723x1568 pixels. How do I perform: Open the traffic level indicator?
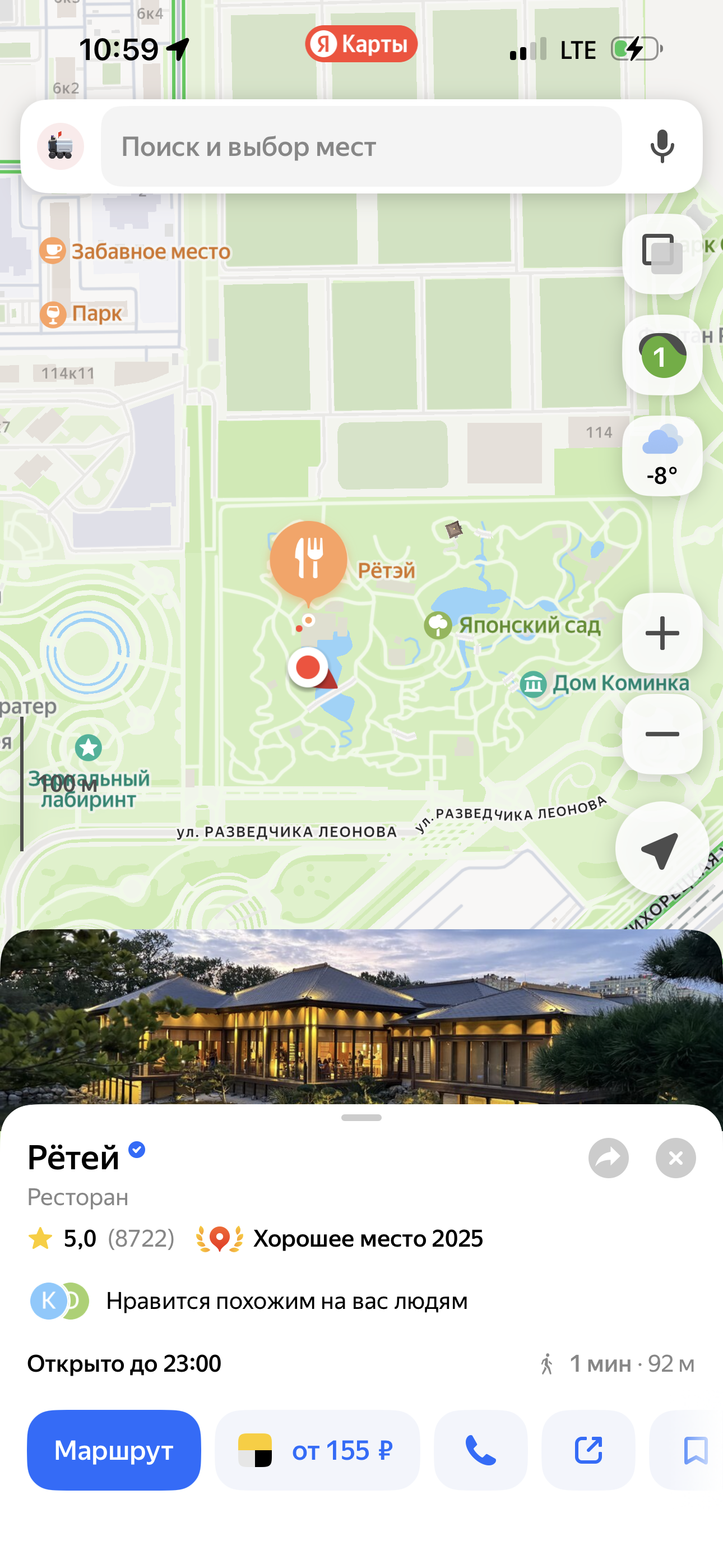click(x=661, y=356)
